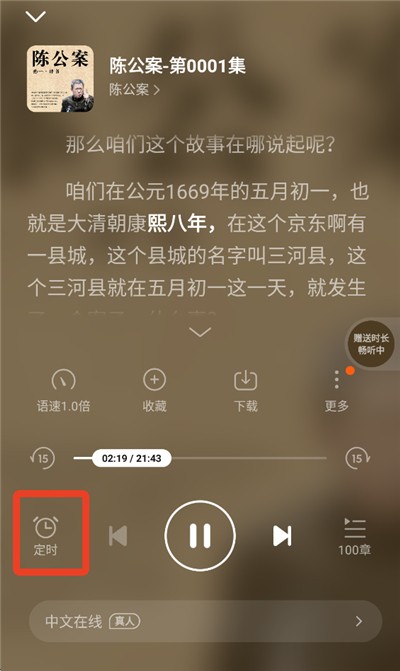This screenshot has width=400, height=671.
Task: Tap the playback progress slider
Action: [200, 458]
